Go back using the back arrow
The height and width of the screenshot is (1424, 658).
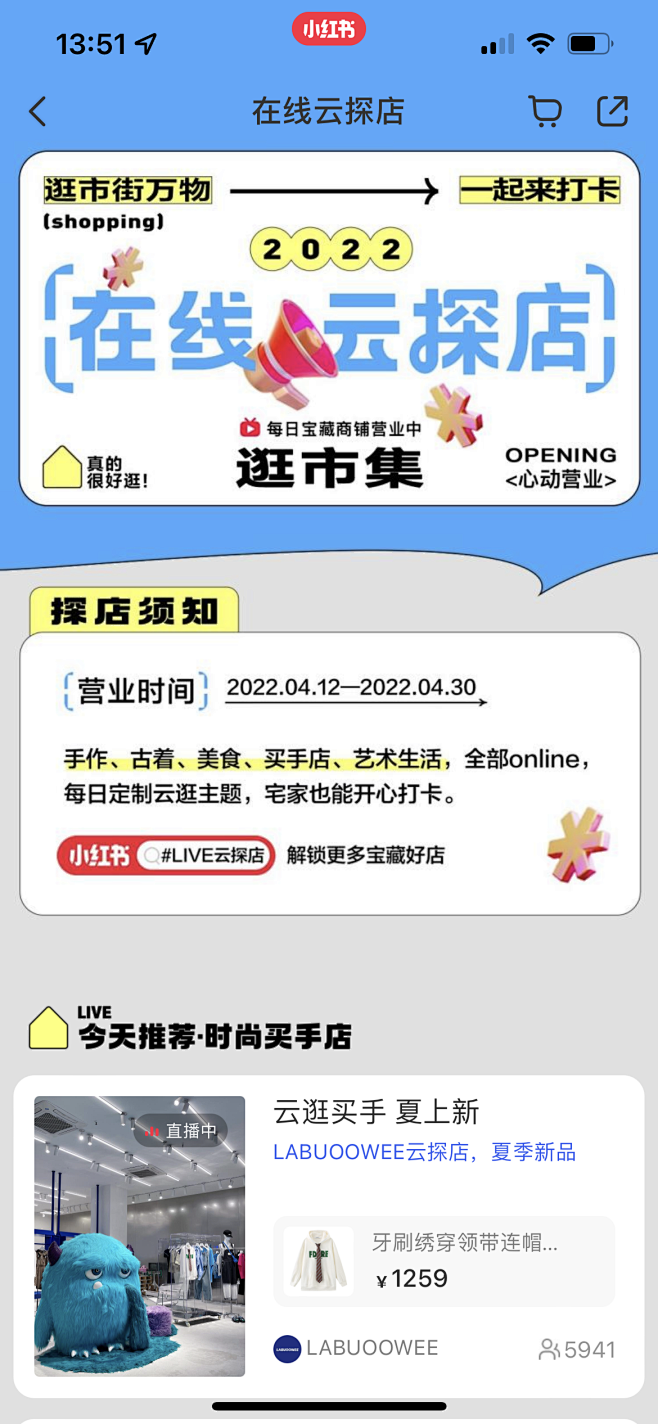(x=38, y=111)
